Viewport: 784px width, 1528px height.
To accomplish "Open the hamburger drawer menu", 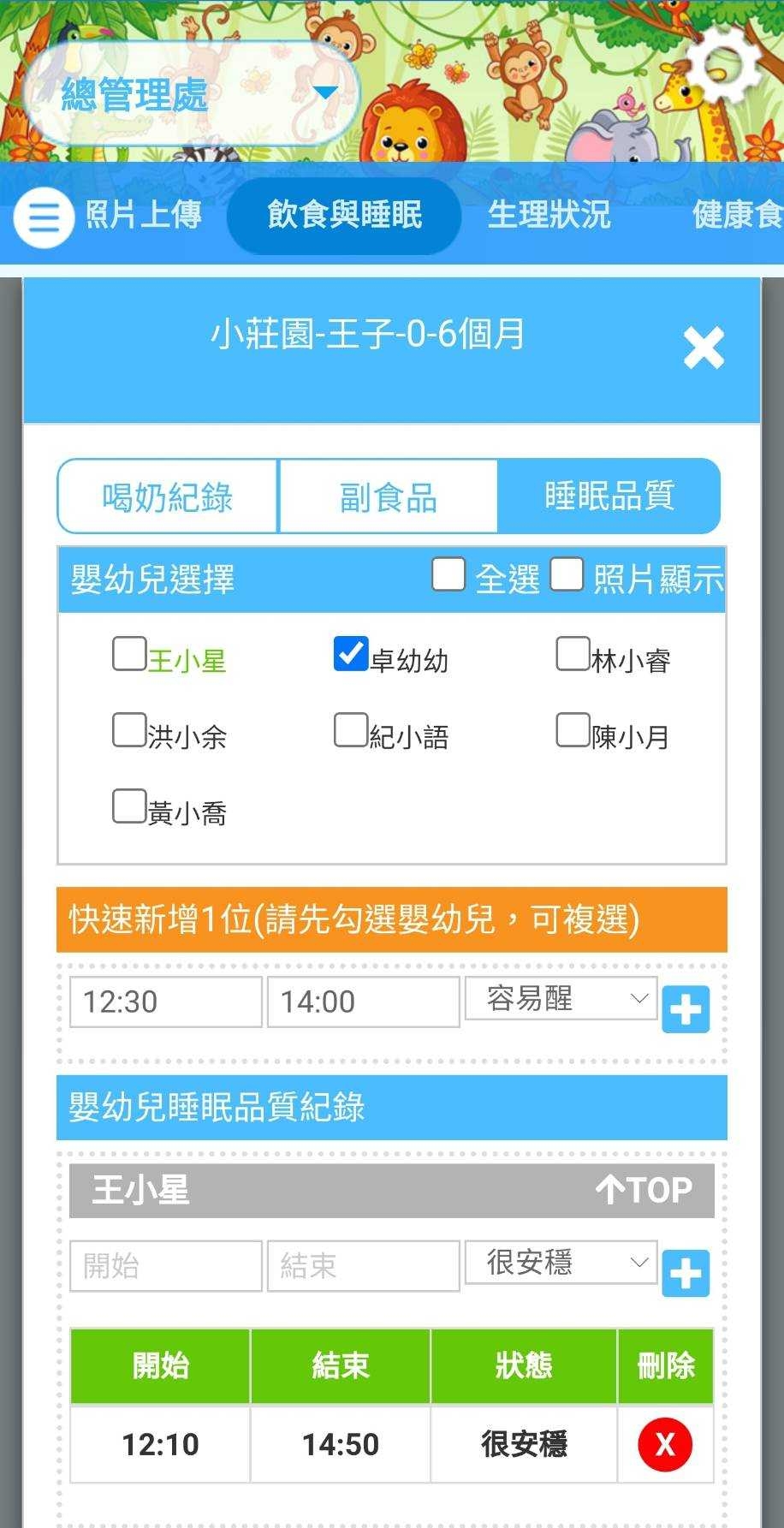I will click(x=44, y=218).
